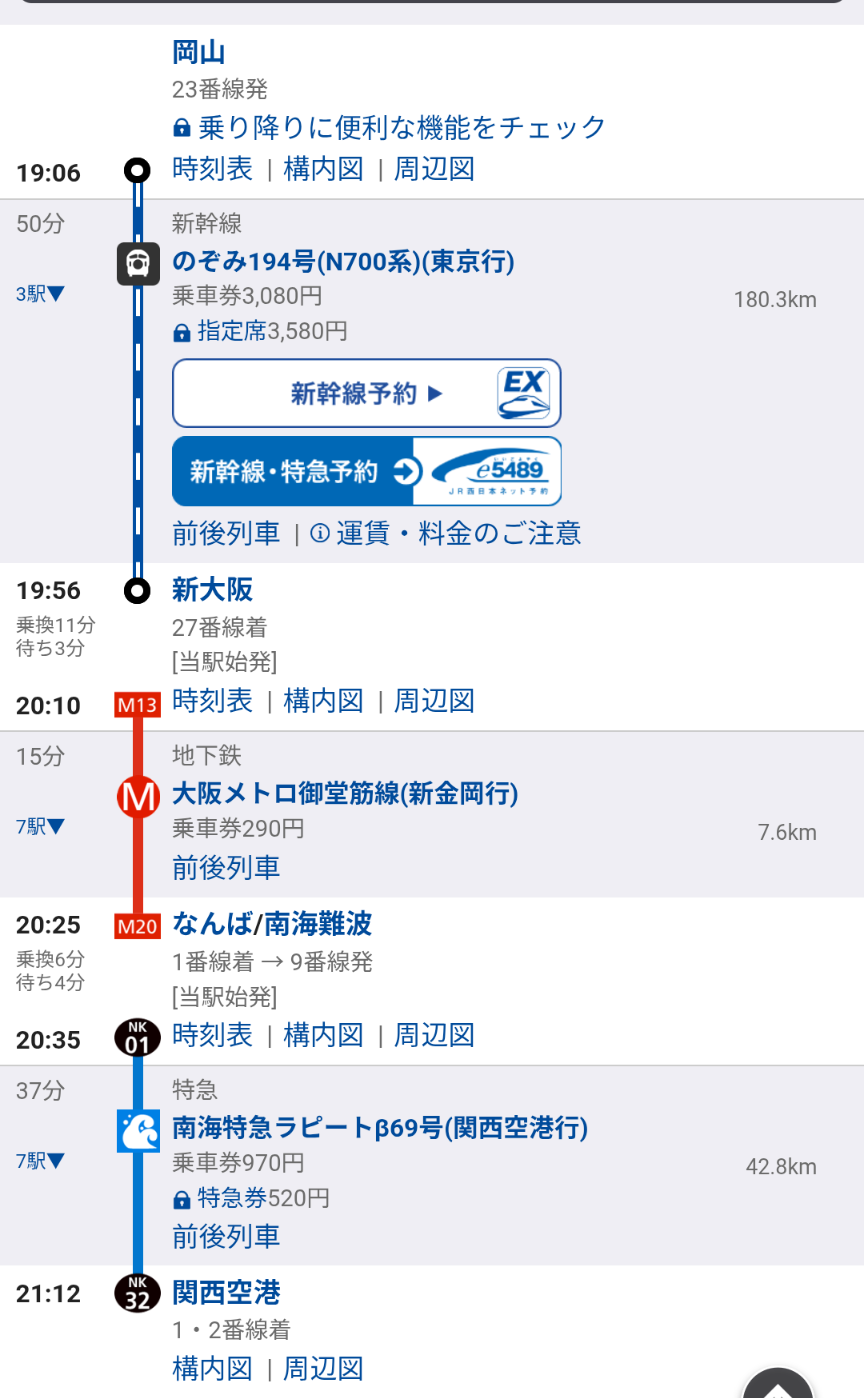Open 大阪メトロ御堂筋線 line details
Image resolution: width=864 pixels, height=1398 pixels.
[x=345, y=795]
